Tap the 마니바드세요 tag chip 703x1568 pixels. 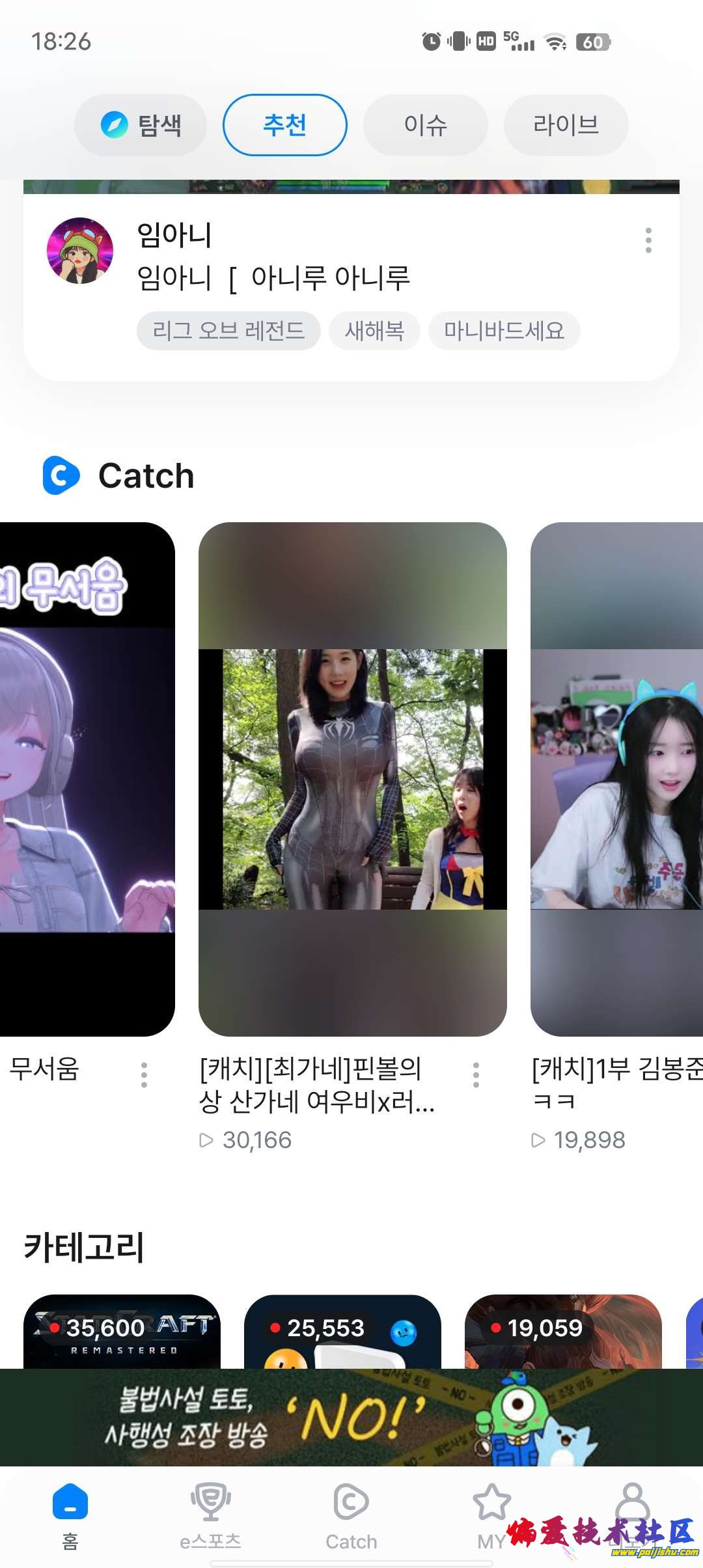click(x=504, y=331)
